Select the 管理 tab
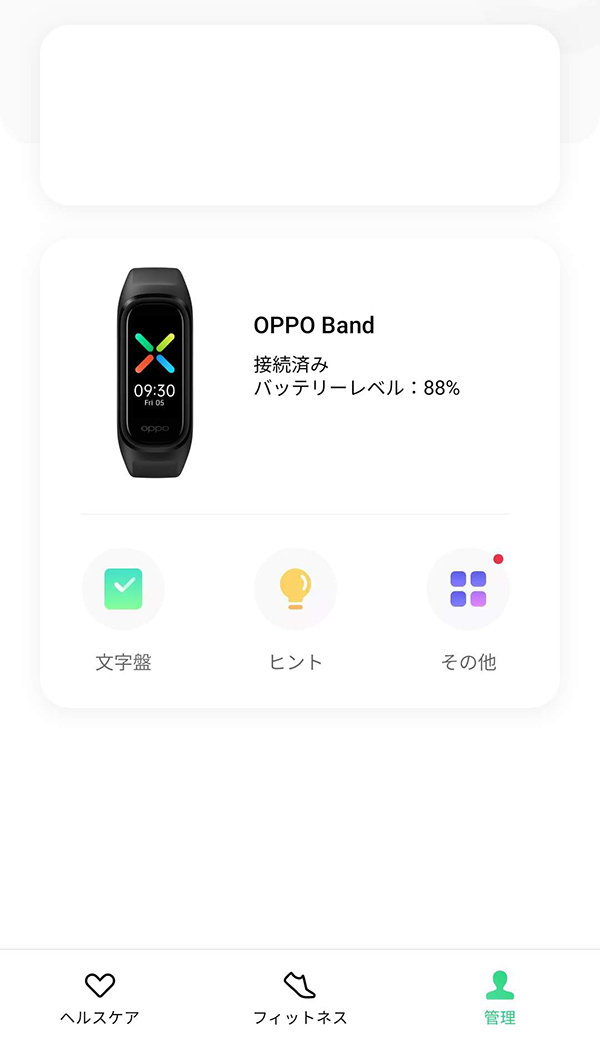600x1060 pixels. pos(500,998)
